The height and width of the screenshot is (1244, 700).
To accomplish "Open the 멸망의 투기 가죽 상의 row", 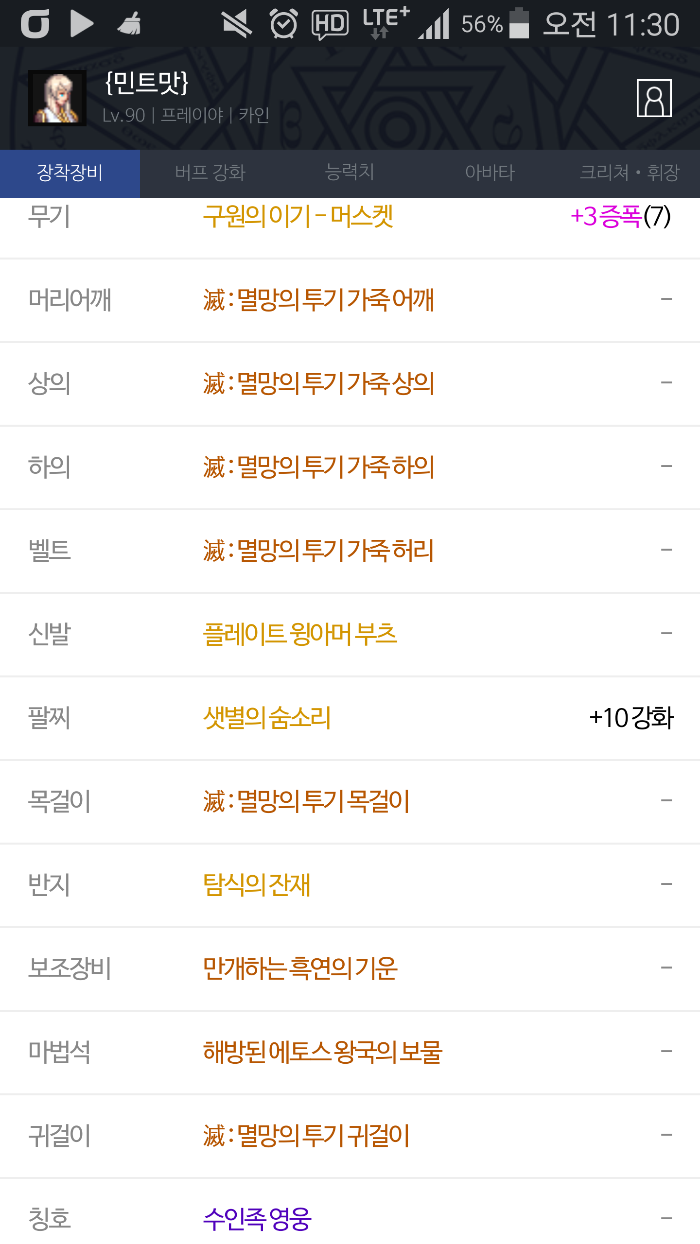I will pyautogui.click(x=318, y=384).
